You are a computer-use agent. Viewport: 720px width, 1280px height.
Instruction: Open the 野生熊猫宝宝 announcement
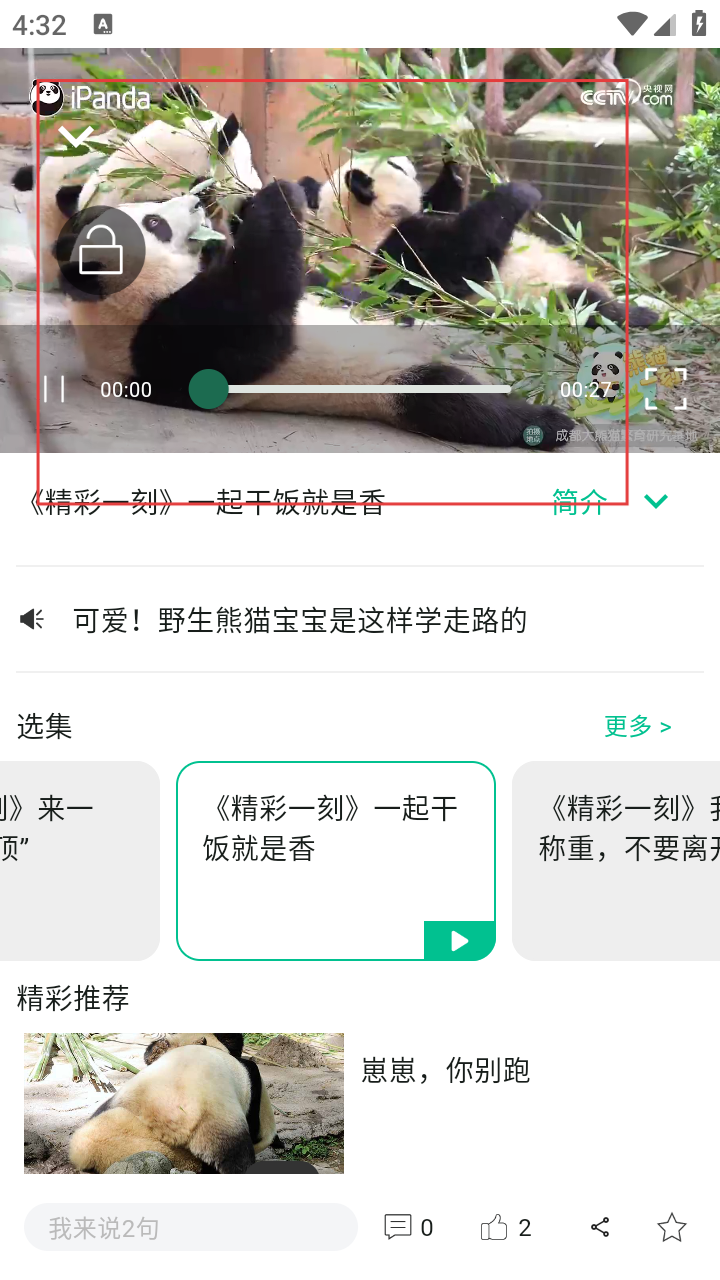300,620
